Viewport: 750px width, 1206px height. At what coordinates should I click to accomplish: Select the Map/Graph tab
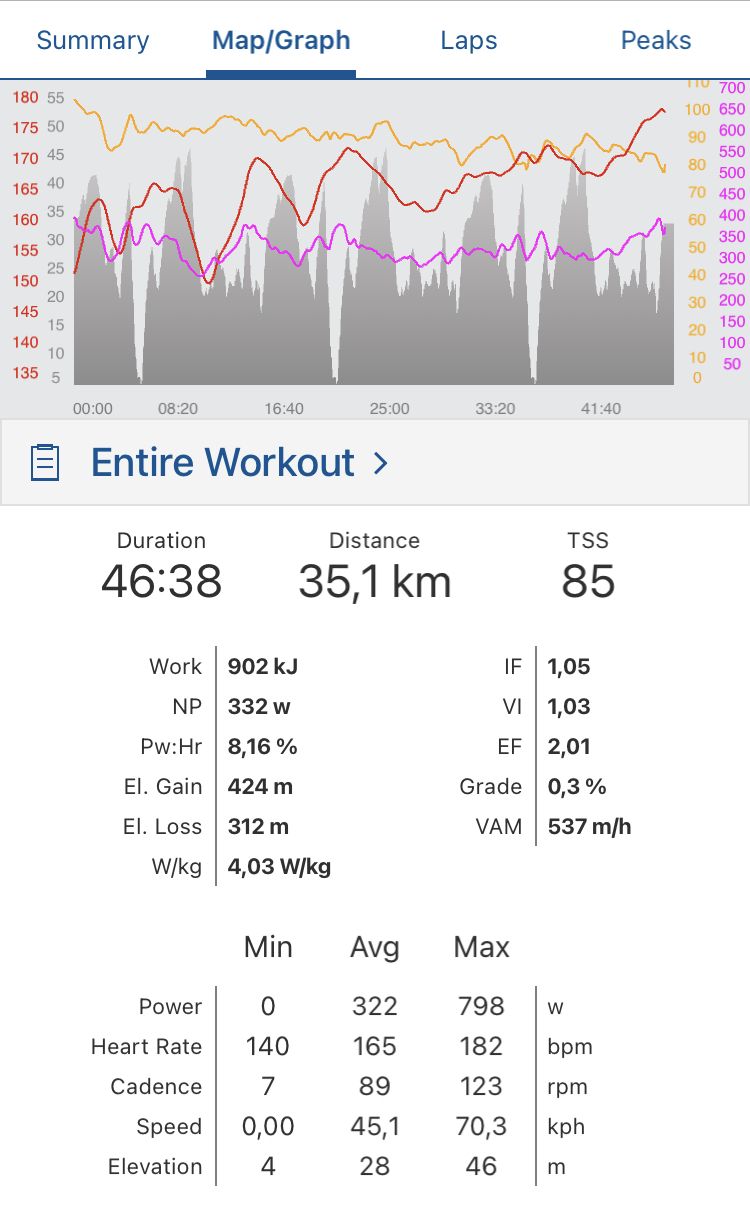point(281,41)
